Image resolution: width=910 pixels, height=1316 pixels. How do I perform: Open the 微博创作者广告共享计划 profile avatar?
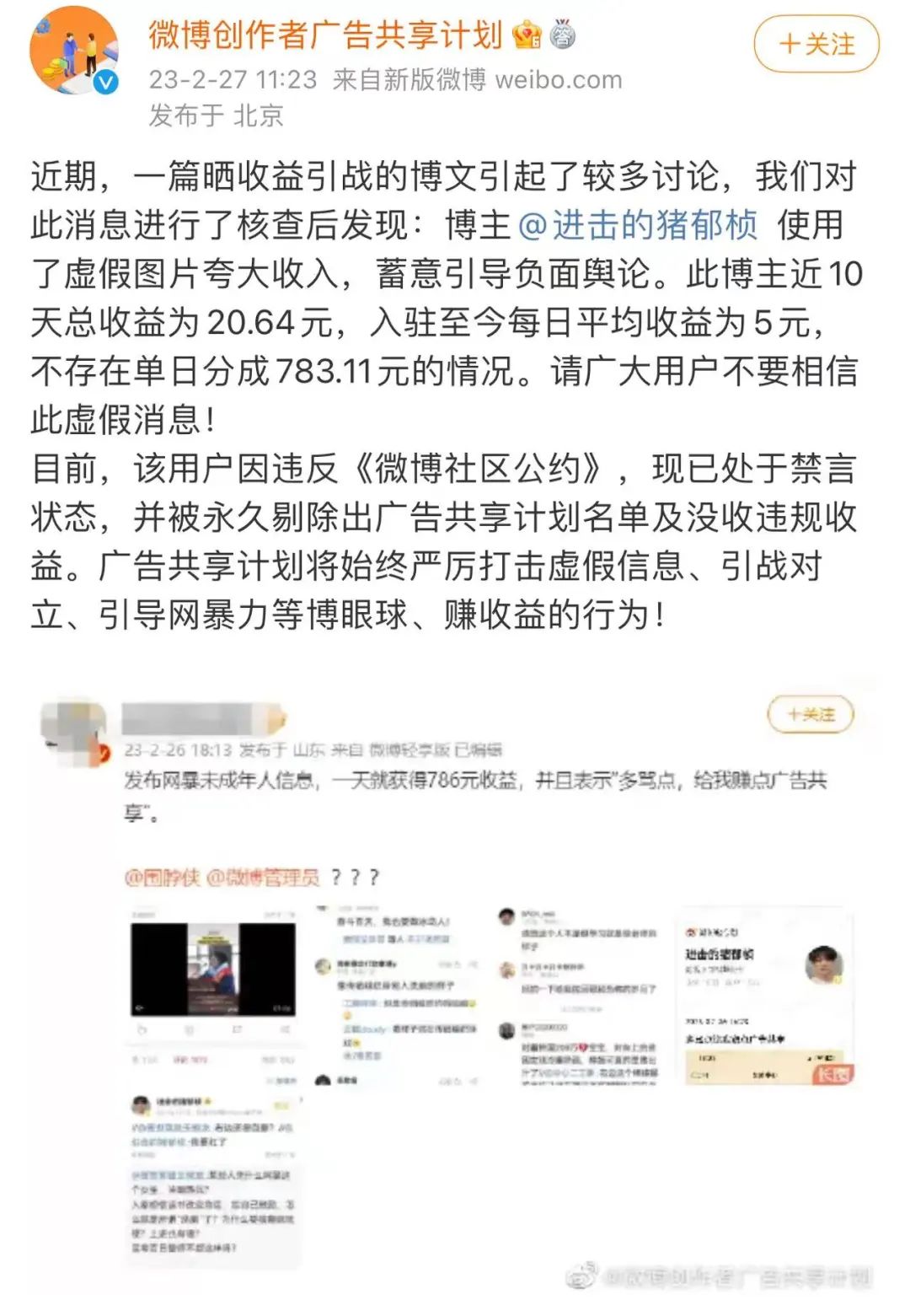tap(74, 51)
